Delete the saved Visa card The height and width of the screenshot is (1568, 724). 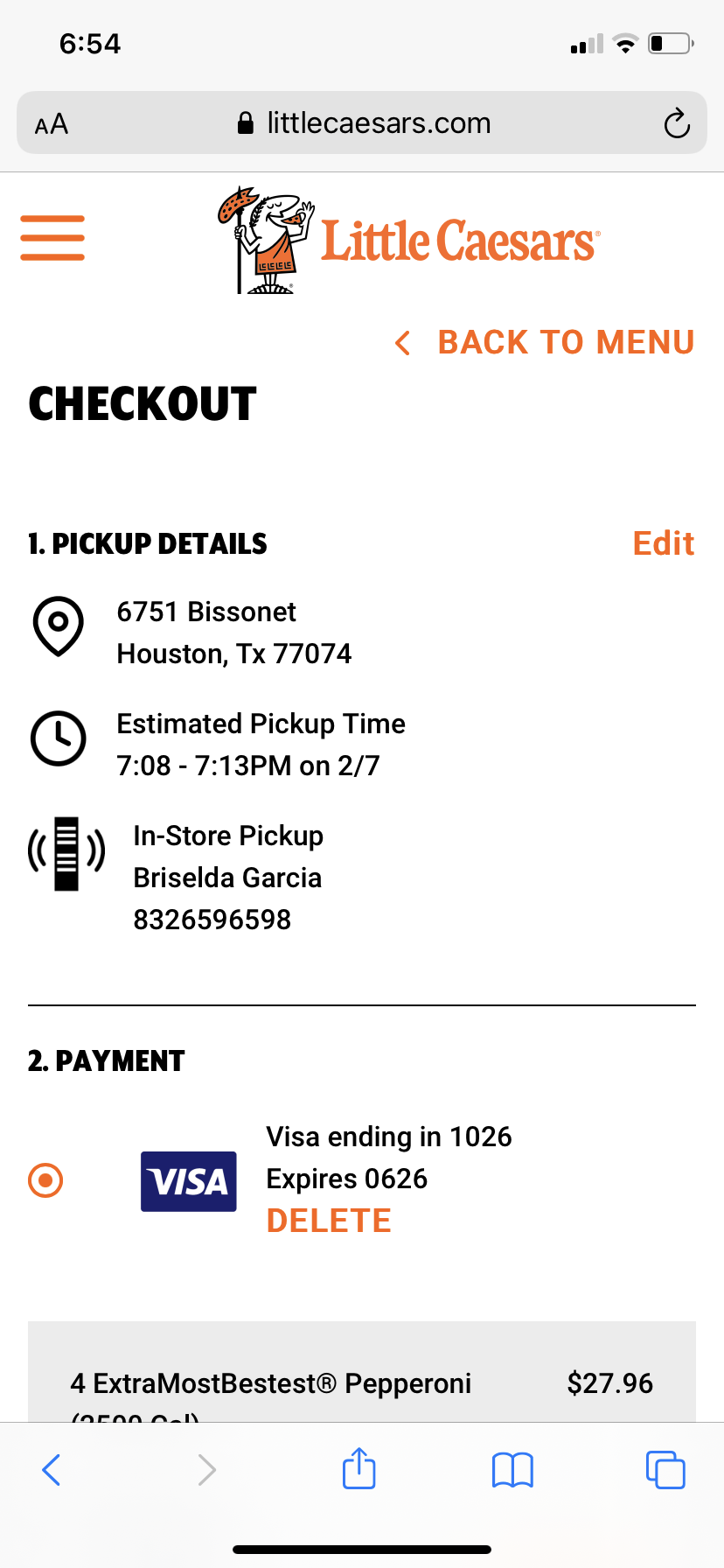[329, 1221]
